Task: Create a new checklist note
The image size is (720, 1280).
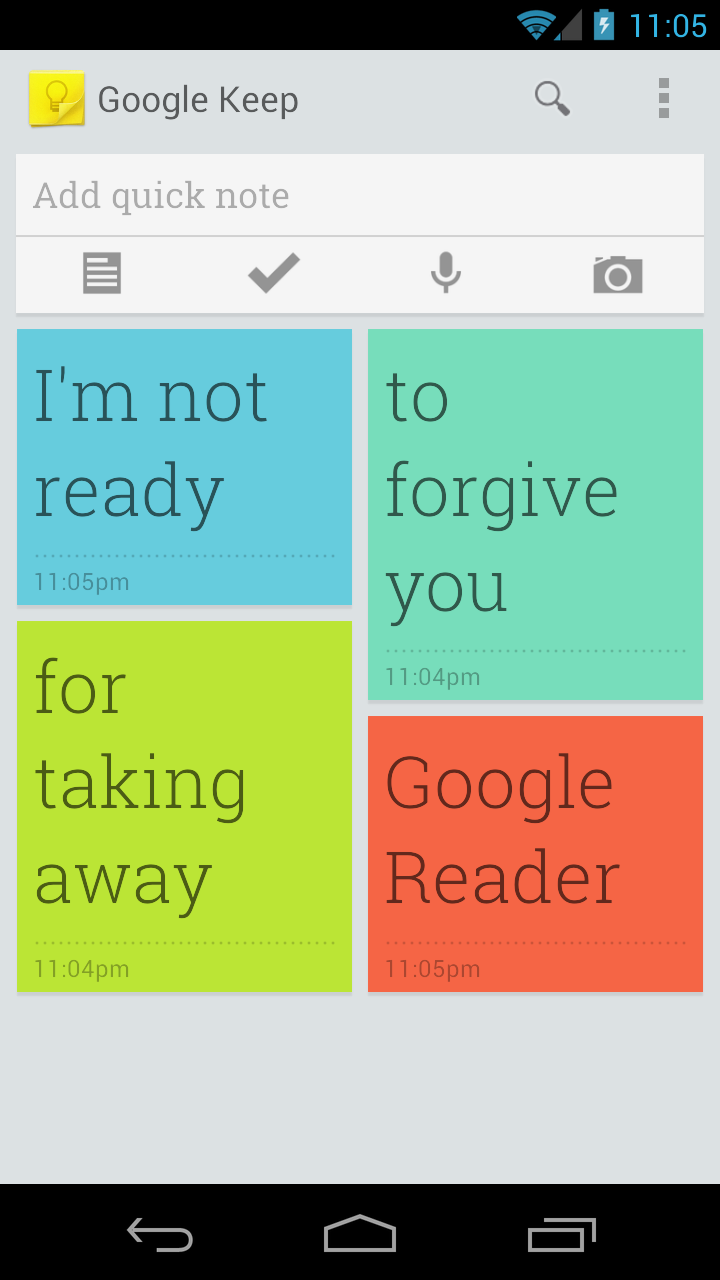Action: coord(273,273)
